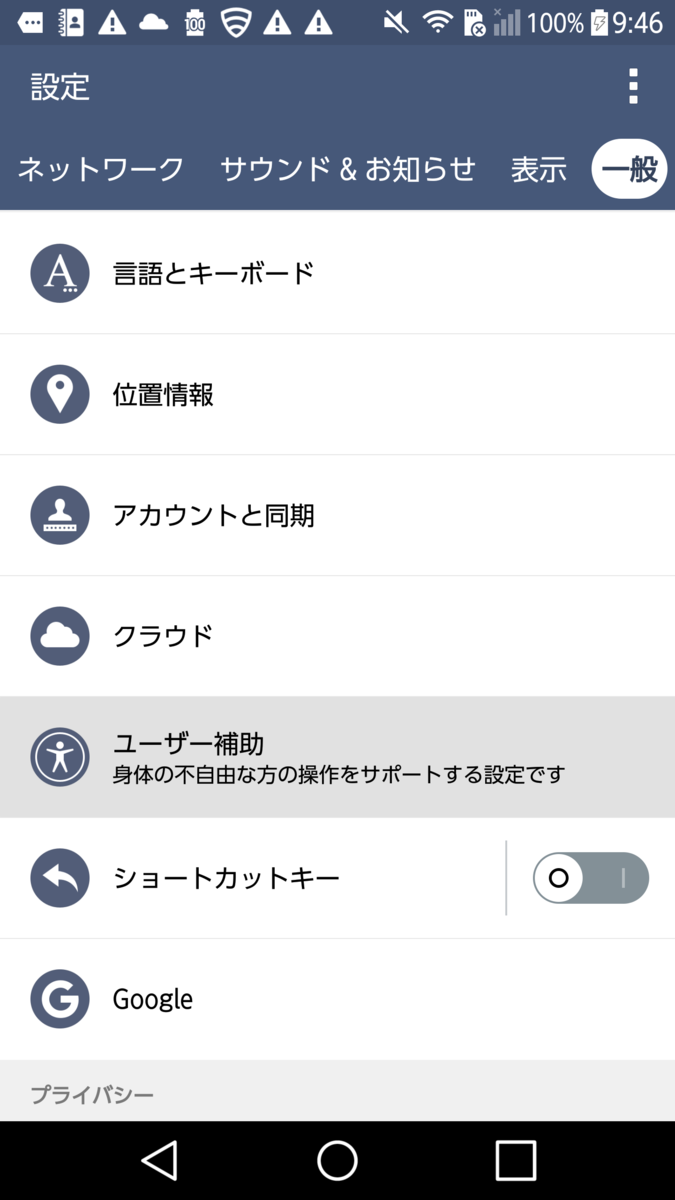Open the overflow menu in 設定

pos(633,87)
